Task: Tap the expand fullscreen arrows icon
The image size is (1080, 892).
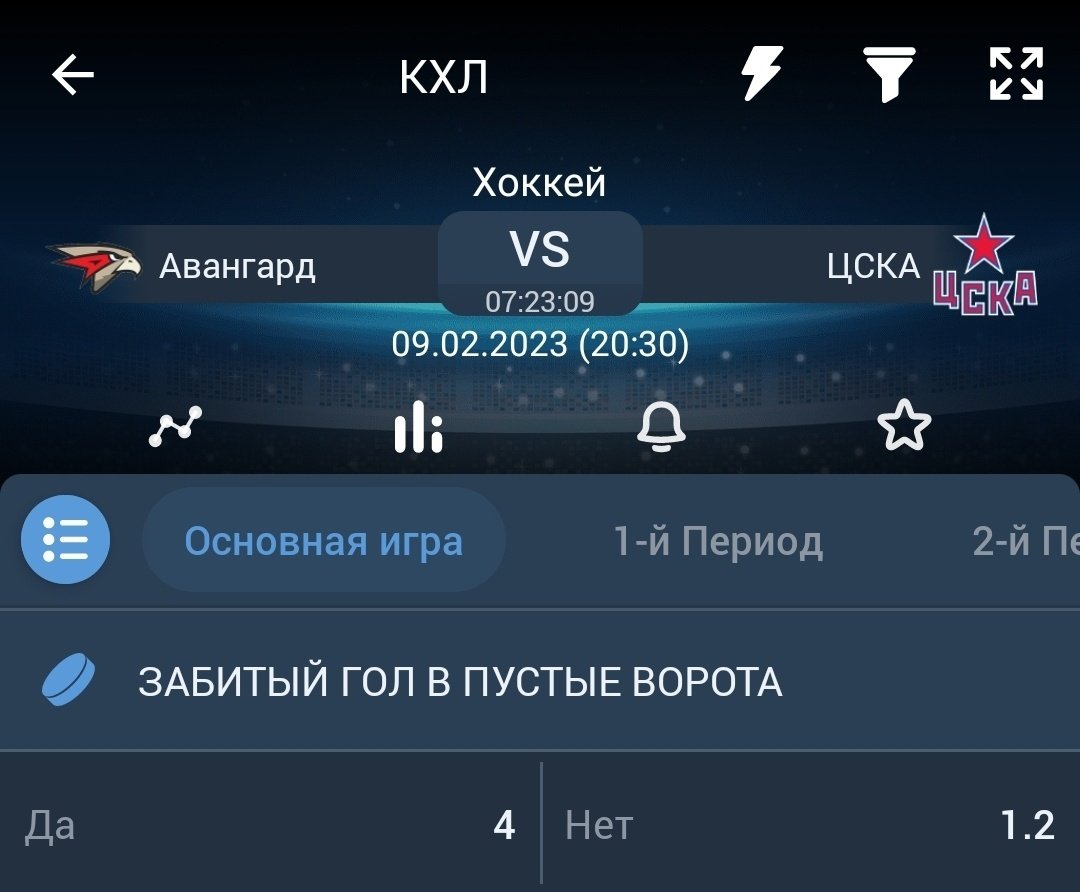Action: [x=1016, y=75]
